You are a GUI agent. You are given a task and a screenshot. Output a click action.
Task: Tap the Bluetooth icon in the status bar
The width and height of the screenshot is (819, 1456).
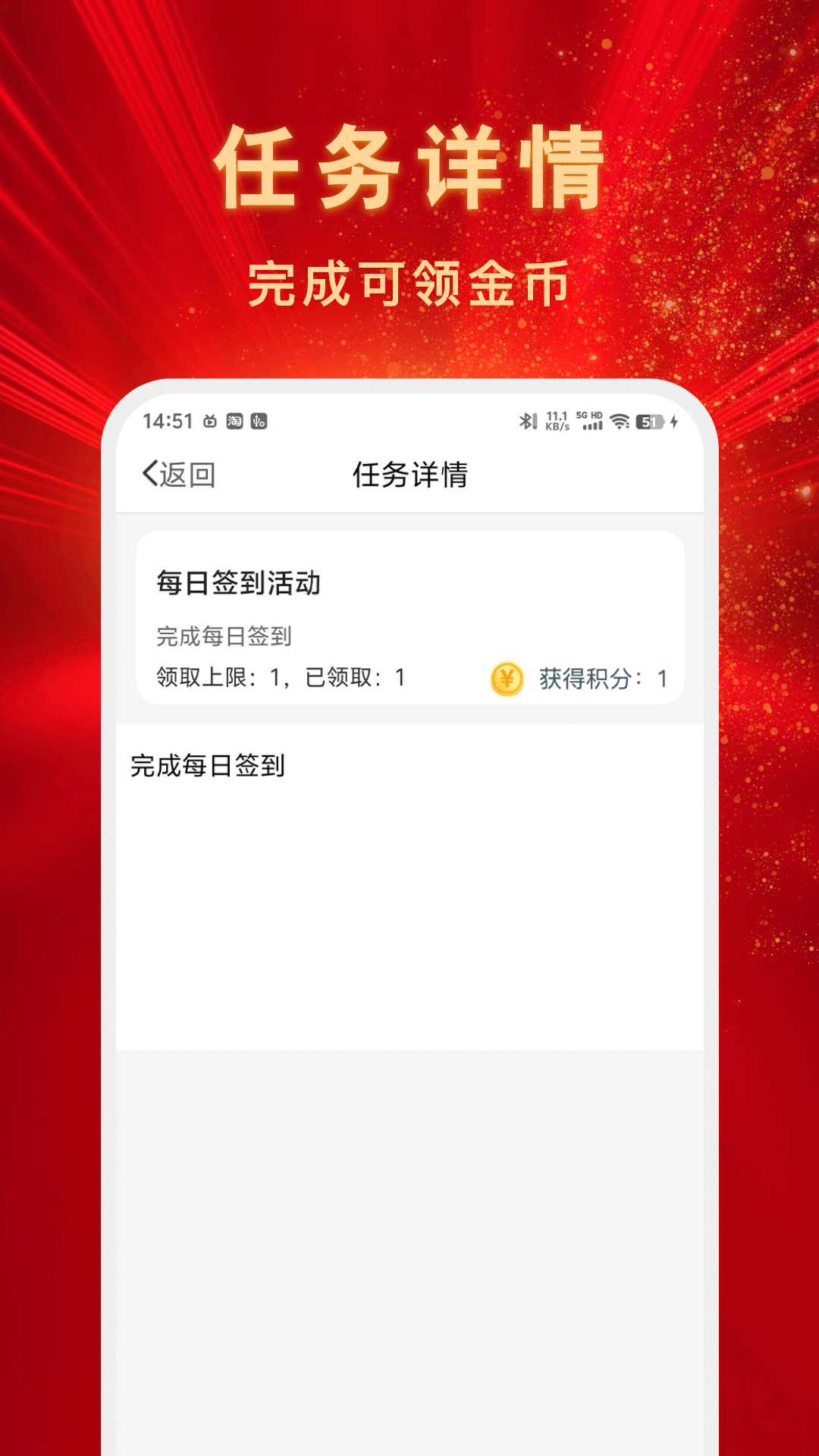[525, 422]
